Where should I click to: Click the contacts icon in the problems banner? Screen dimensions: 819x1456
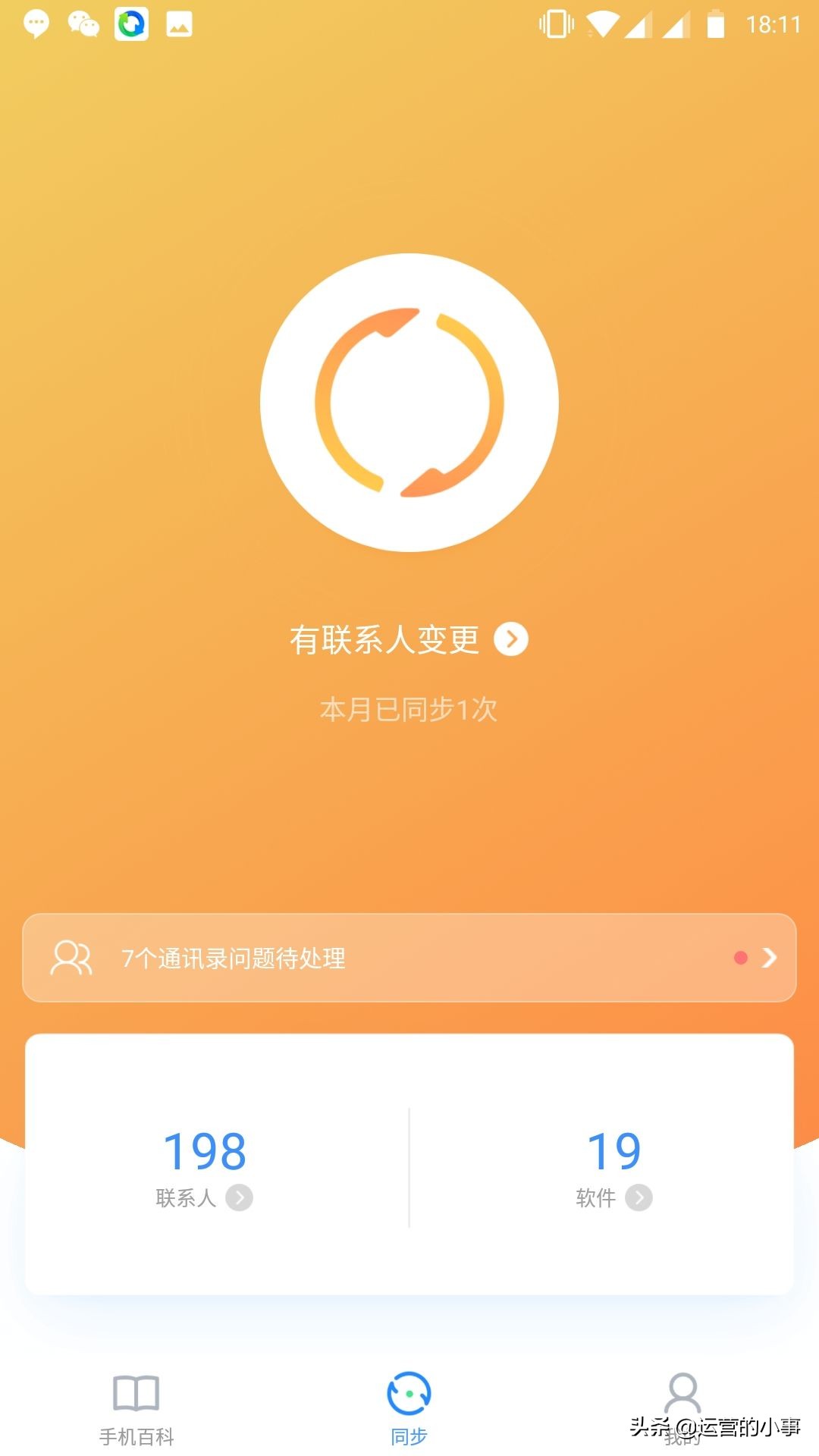tap(72, 958)
